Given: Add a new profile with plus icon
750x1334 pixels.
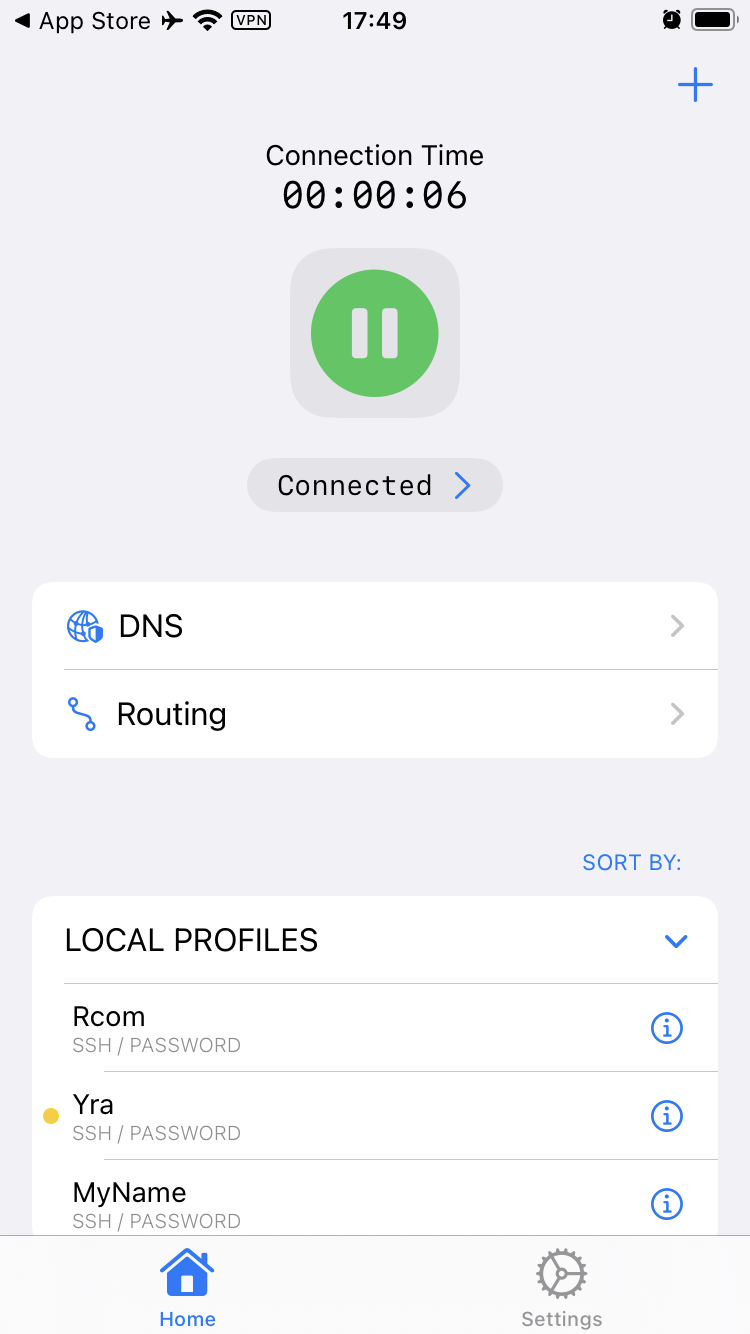Looking at the screenshot, I should 695,86.
